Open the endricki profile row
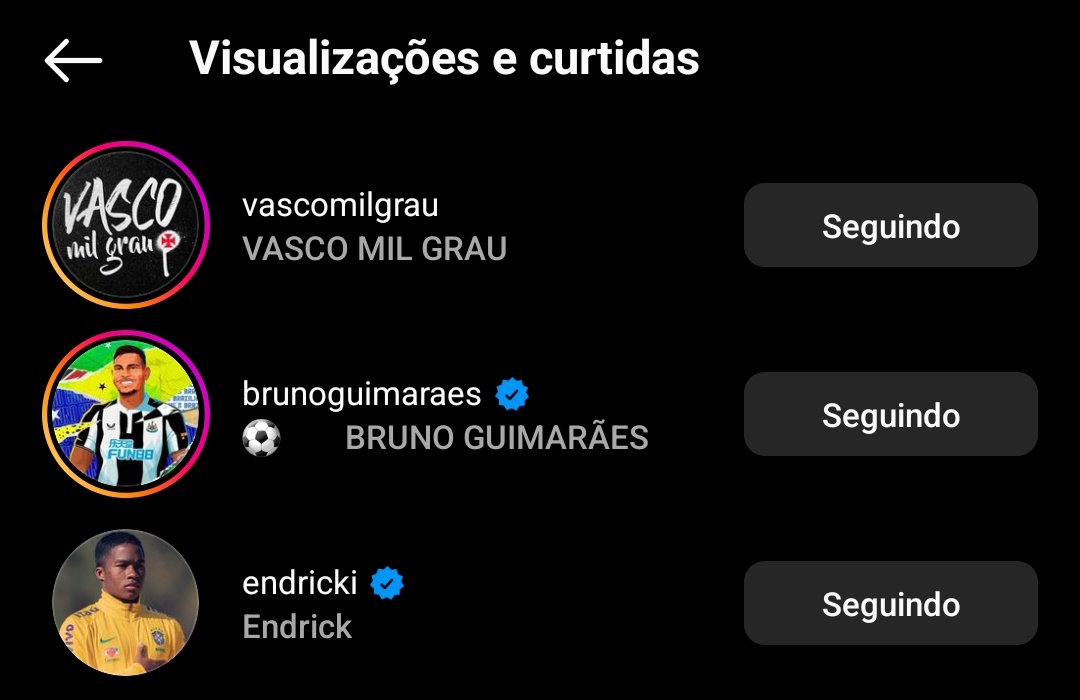This screenshot has height=700, width=1080. coord(300,604)
